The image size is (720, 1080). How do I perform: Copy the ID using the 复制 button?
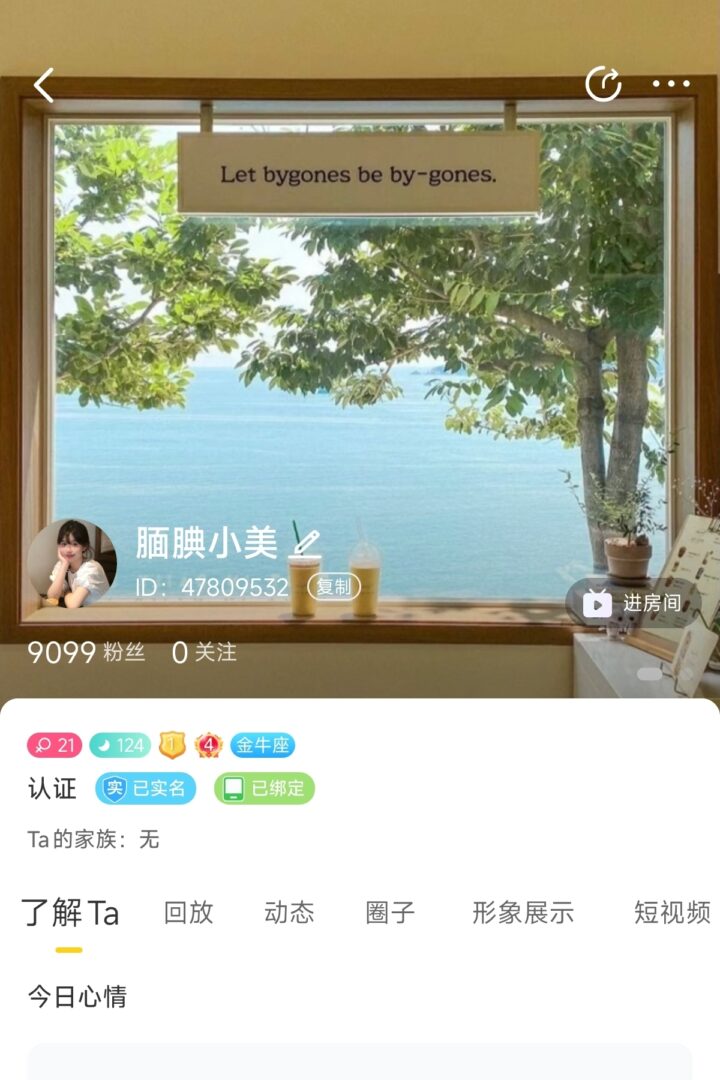(334, 587)
